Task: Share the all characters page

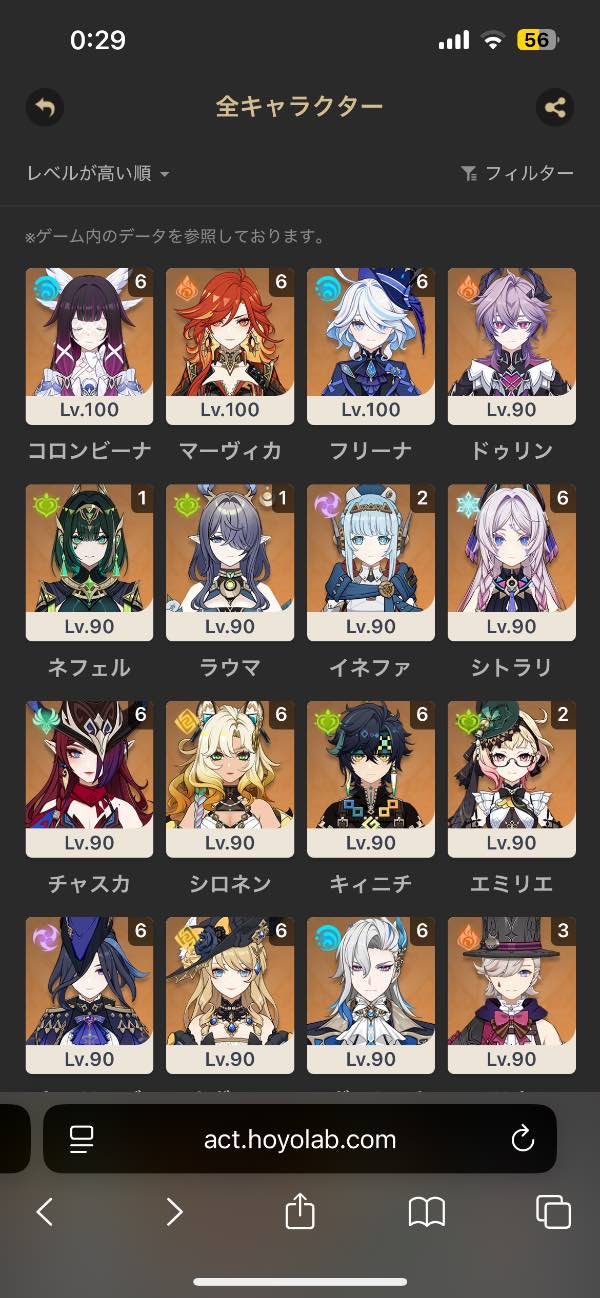Action: (x=555, y=107)
